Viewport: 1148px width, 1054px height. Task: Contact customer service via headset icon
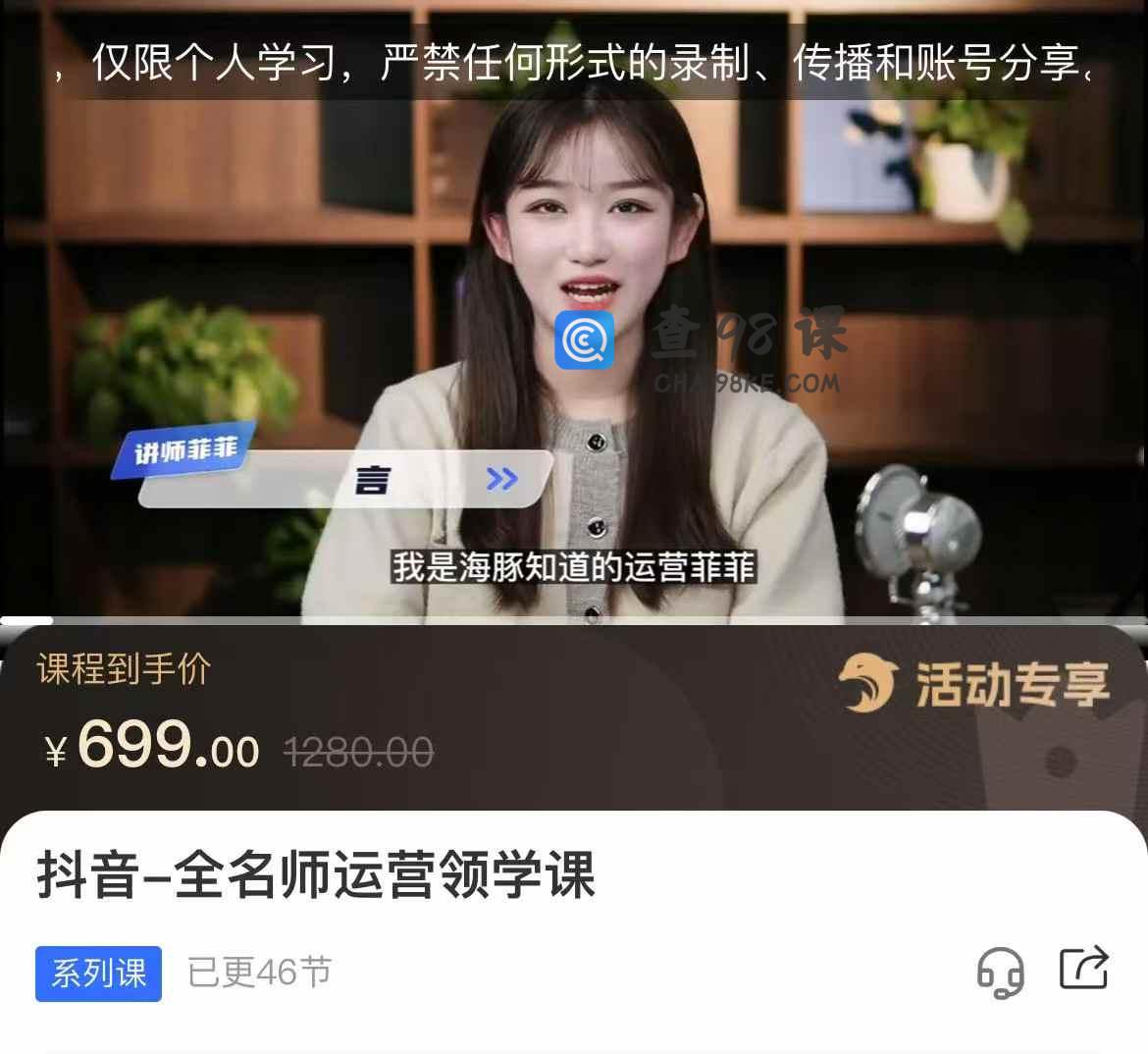(x=1000, y=972)
